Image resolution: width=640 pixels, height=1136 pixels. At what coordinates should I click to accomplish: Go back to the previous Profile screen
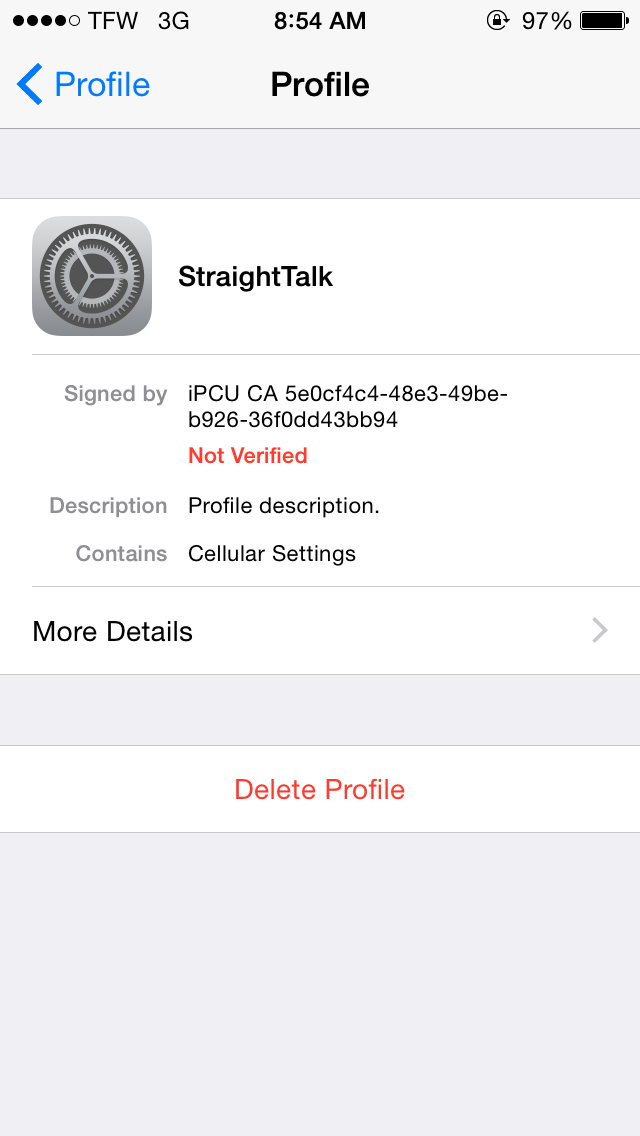(x=83, y=85)
